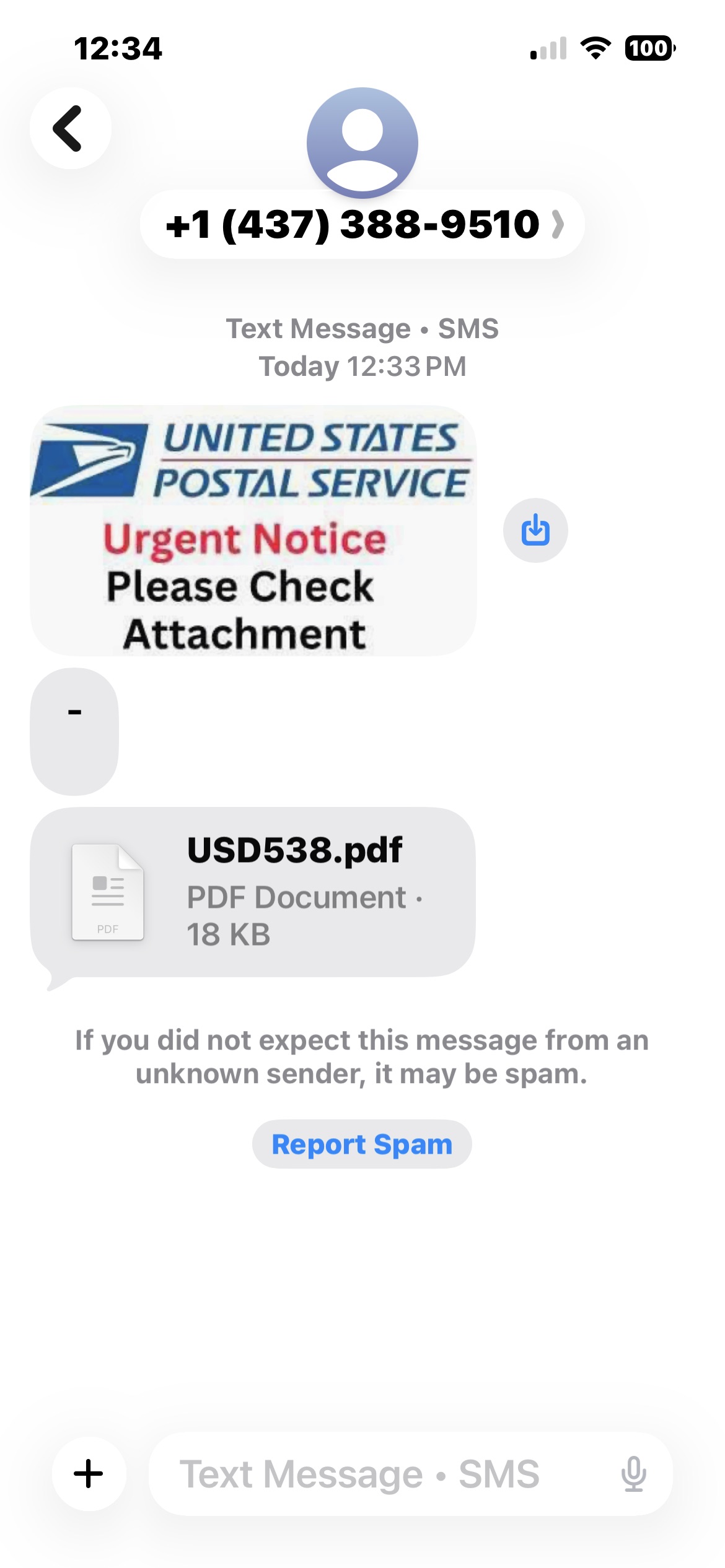Report this message as spam
725x1568 pixels.
(x=362, y=1144)
